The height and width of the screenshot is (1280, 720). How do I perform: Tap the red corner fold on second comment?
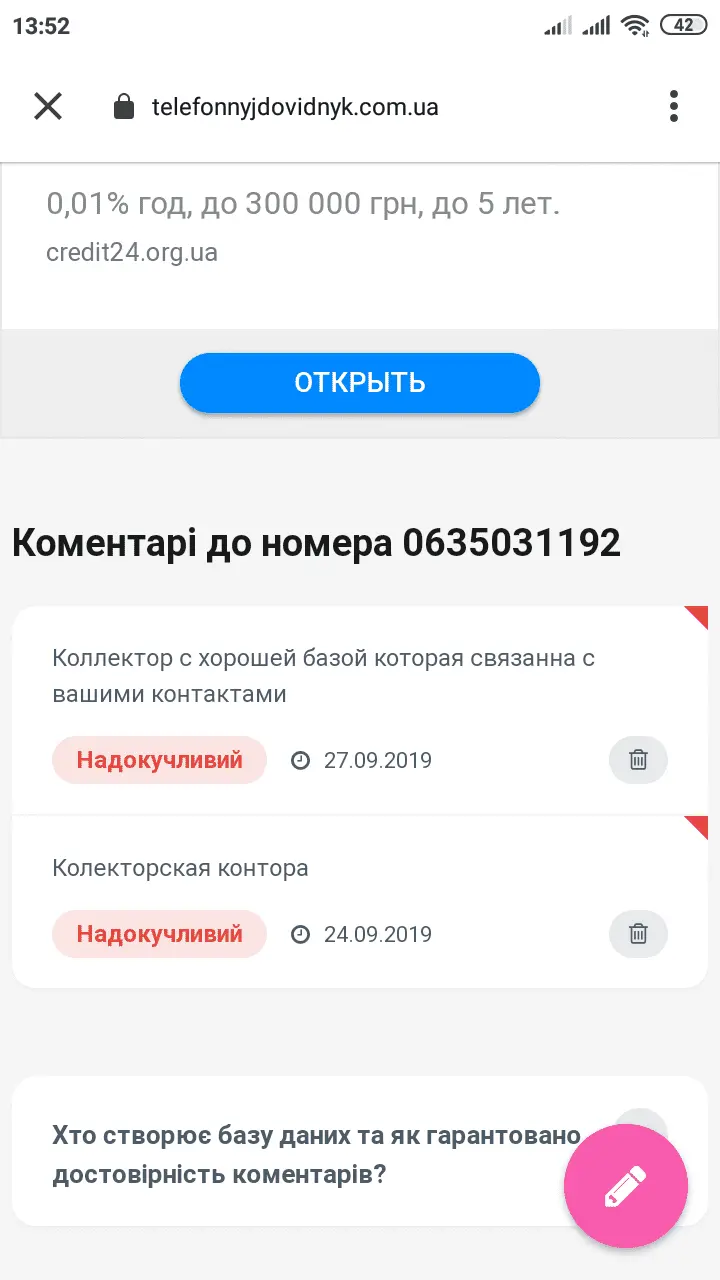(698, 829)
